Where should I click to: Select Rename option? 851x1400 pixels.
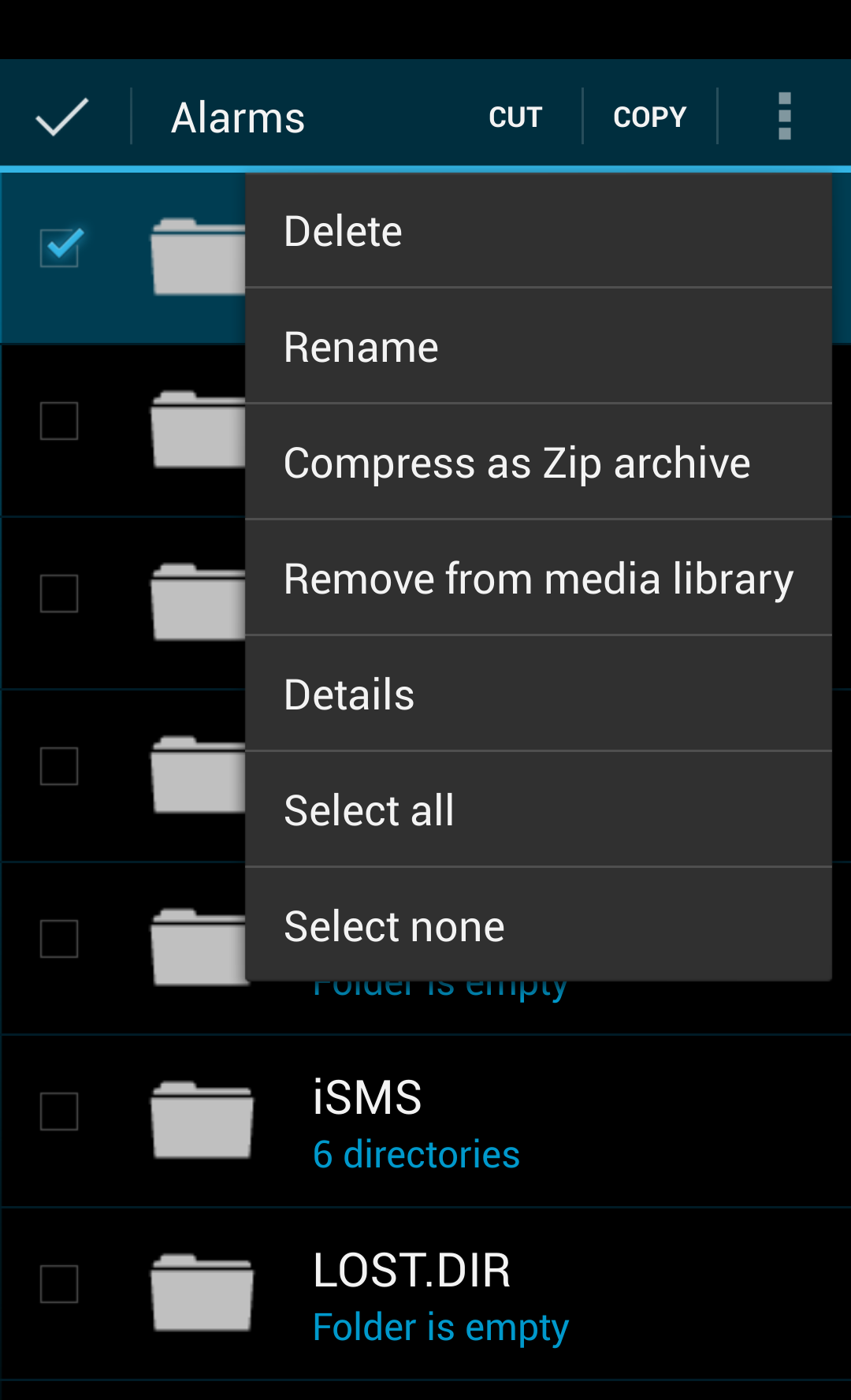[x=539, y=346]
